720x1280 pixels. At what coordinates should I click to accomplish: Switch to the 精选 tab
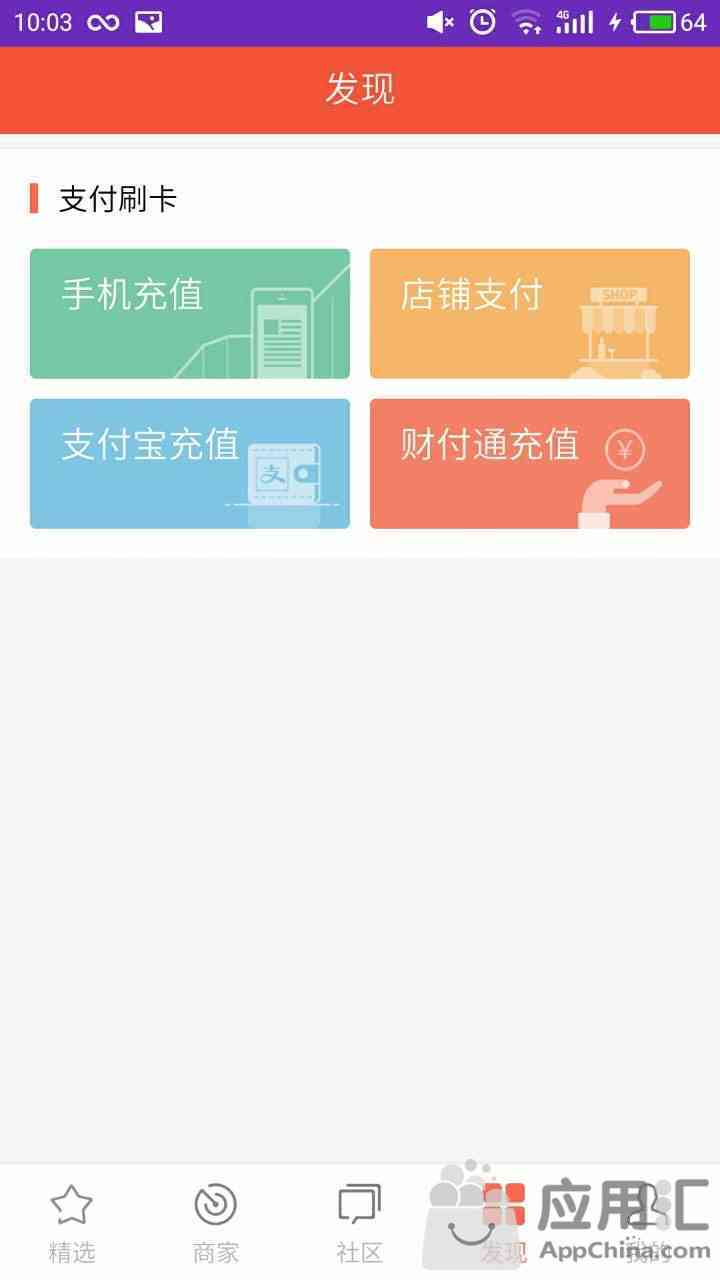click(x=72, y=1222)
